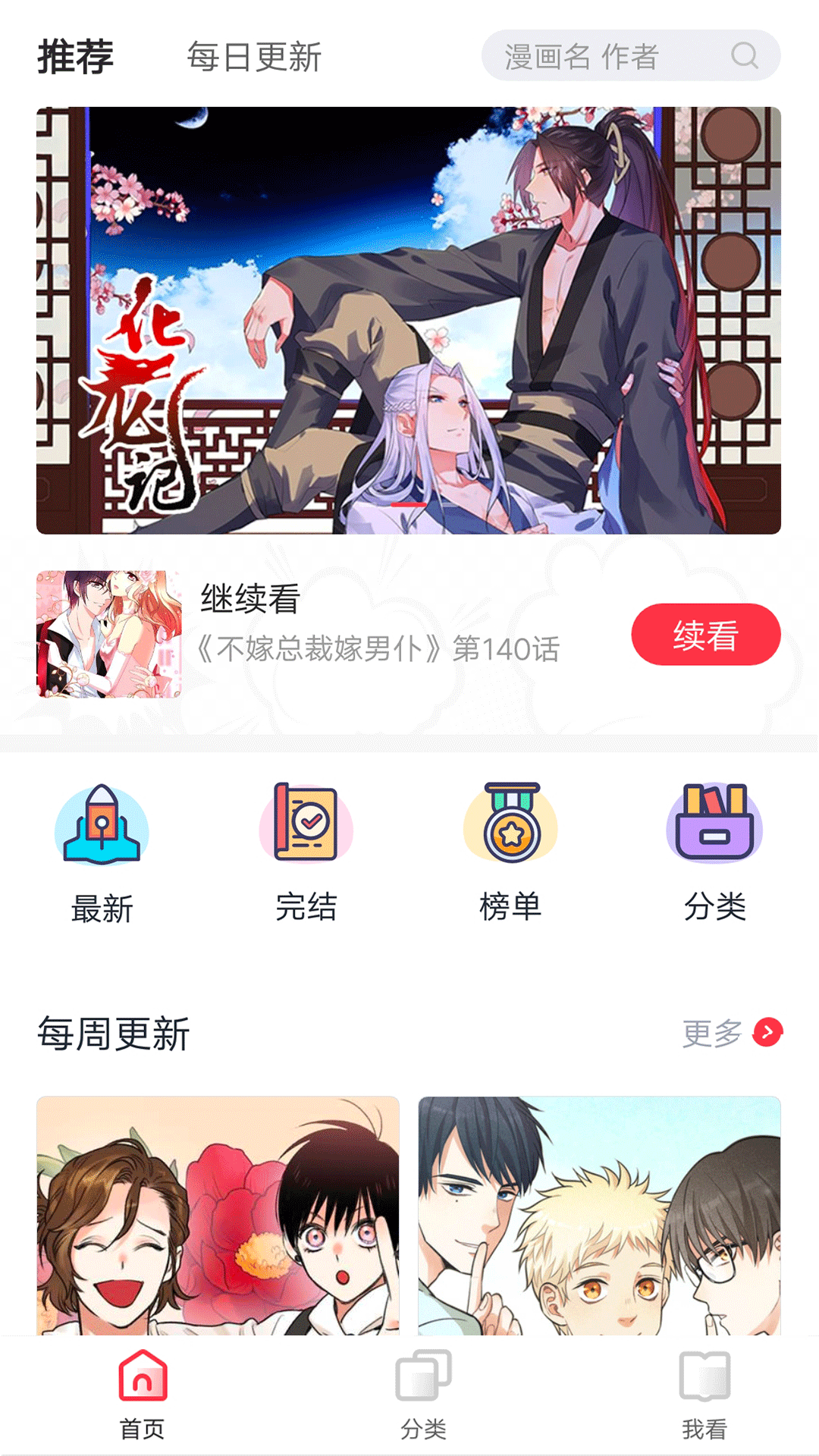This screenshot has height=1456, width=819.
Task: Tap the magnifier icon in search bar
Action: click(746, 56)
